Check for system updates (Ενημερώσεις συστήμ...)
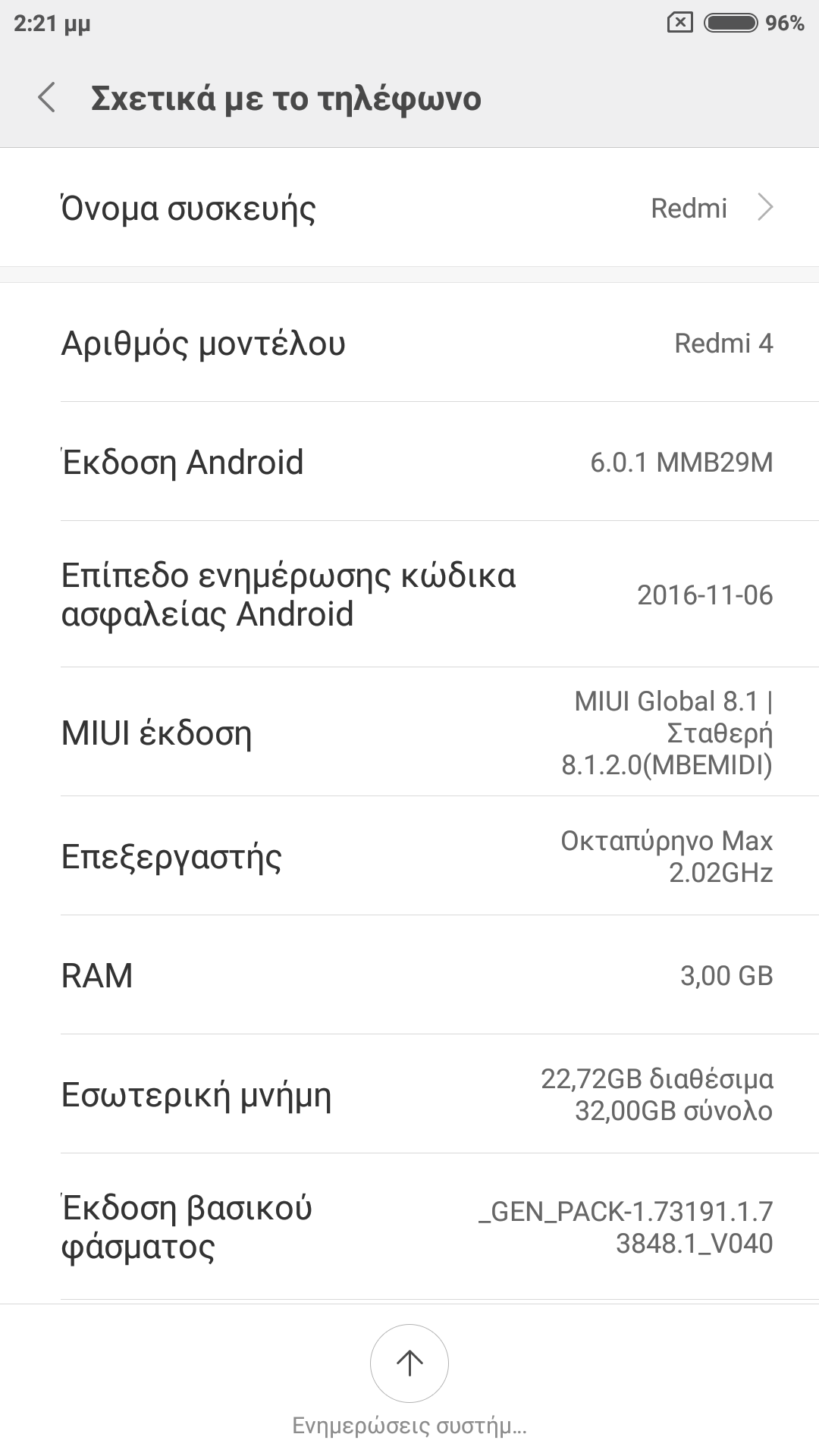Image resolution: width=819 pixels, height=1456 pixels. [x=409, y=1363]
